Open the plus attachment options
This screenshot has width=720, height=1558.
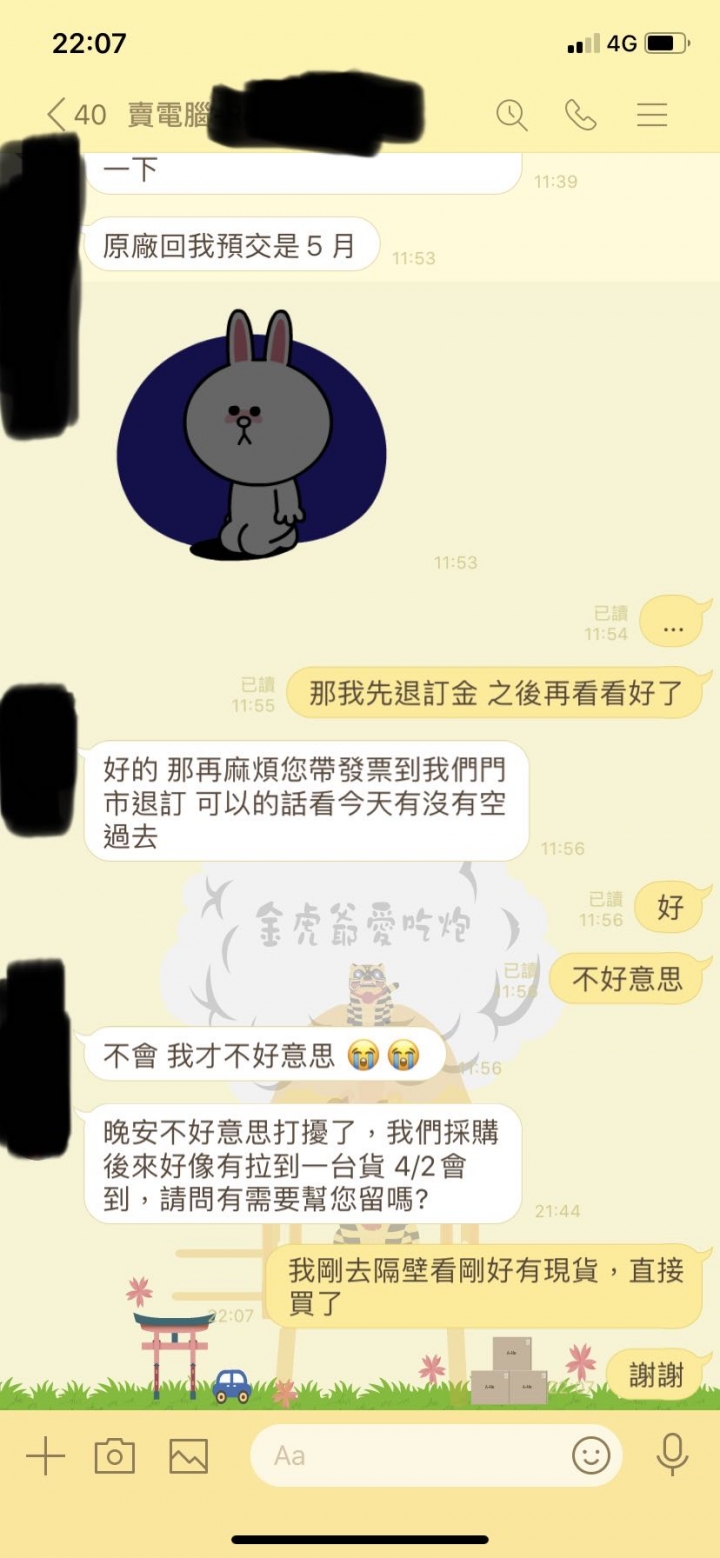pyautogui.click(x=45, y=1456)
